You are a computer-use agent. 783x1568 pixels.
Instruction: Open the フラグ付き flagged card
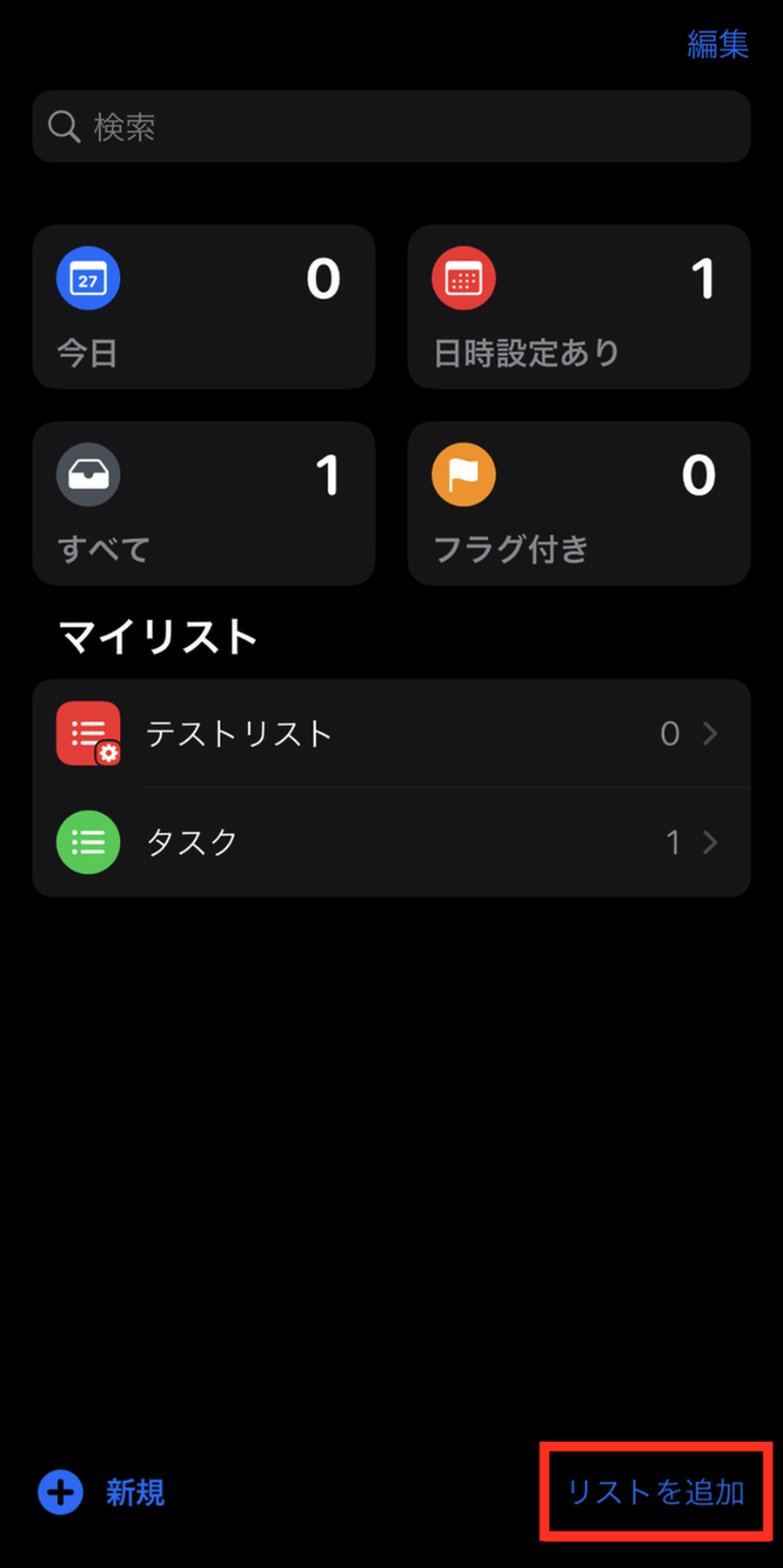(x=579, y=504)
